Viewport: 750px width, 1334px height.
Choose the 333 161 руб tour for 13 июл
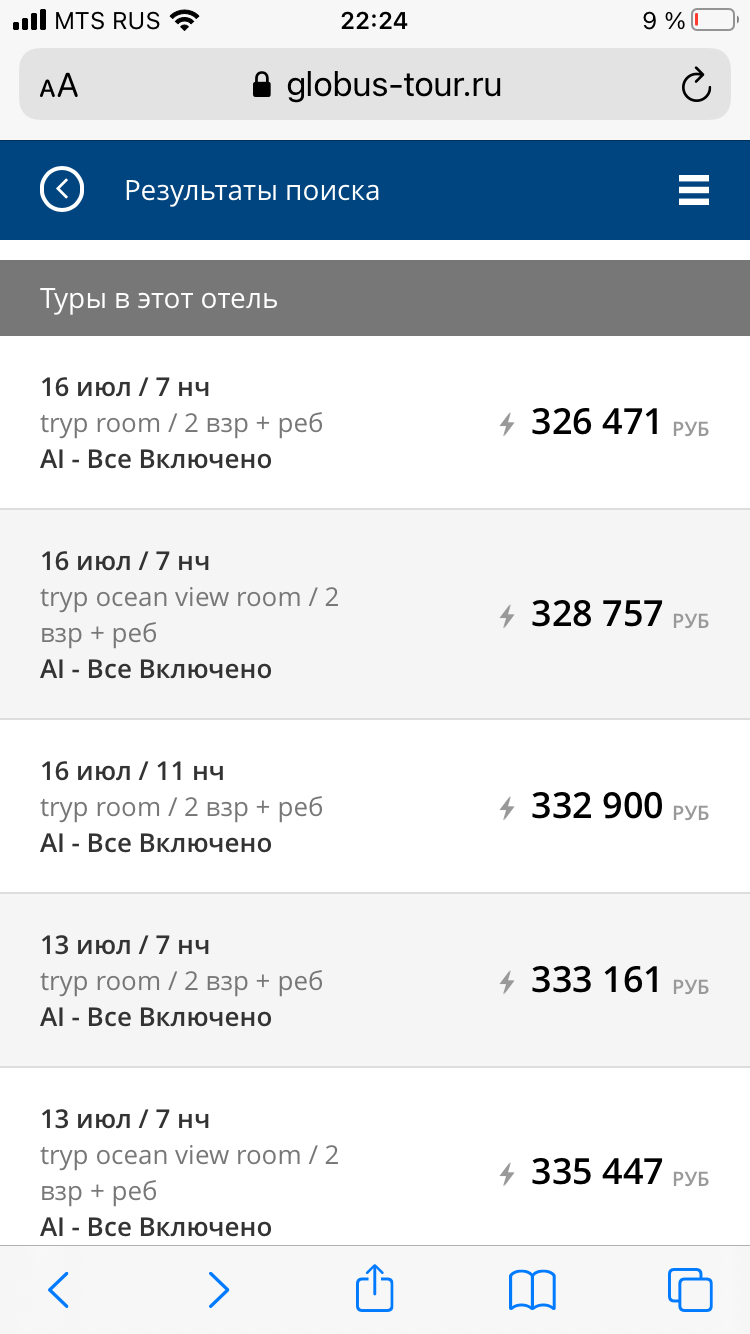375,980
